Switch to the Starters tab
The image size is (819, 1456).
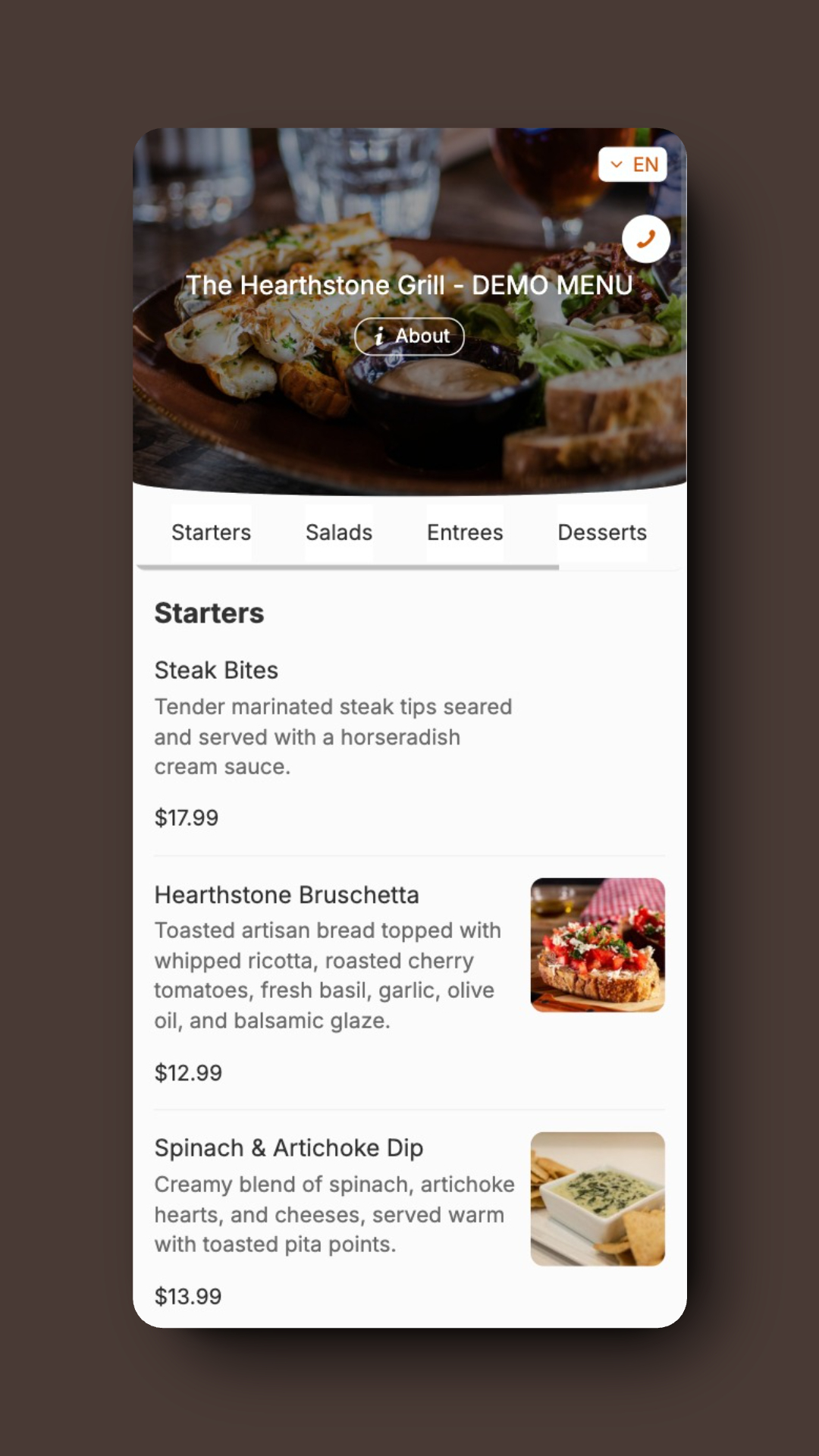coord(211,532)
